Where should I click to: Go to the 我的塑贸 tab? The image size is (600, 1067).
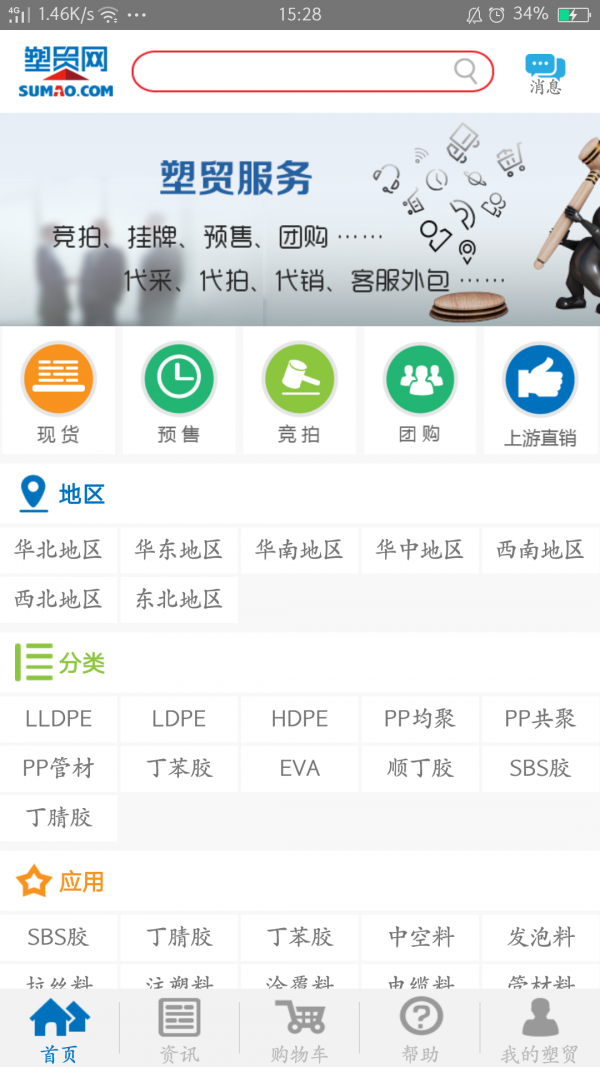tap(540, 1030)
